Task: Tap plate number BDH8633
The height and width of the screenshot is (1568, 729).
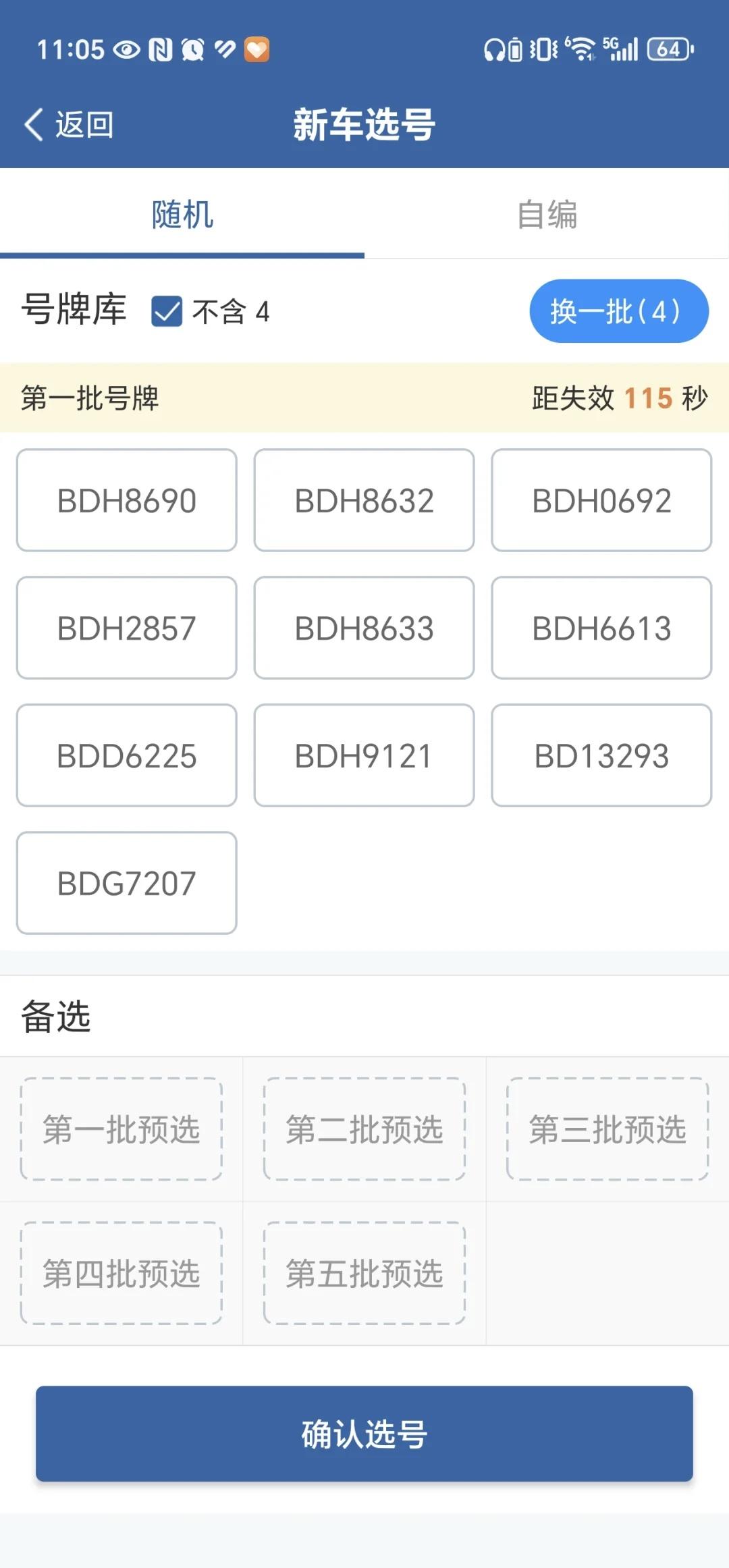Action: pyautogui.click(x=364, y=628)
